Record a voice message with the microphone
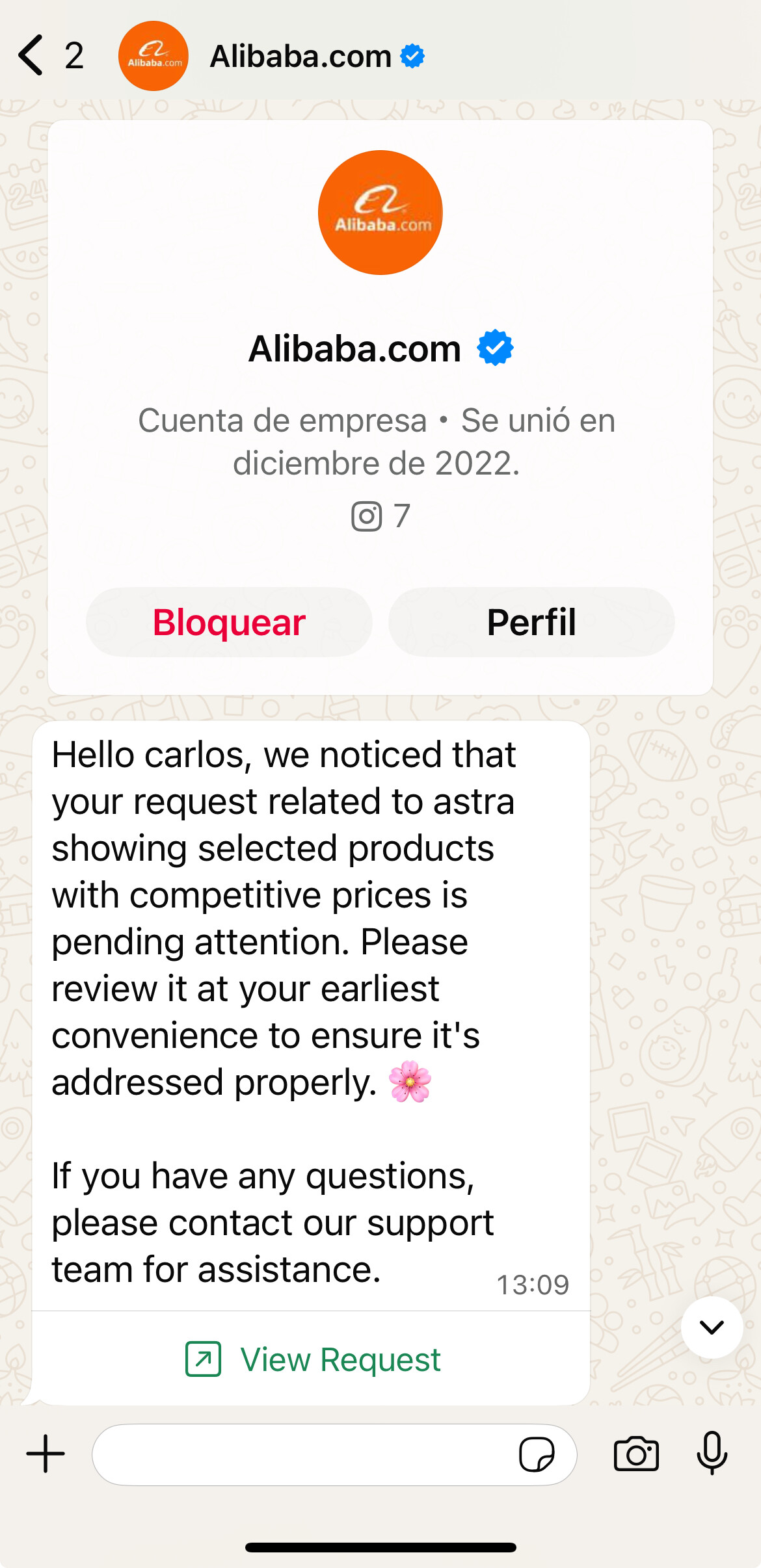This screenshot has width=761, height=1568. (x=712, y=1454)
